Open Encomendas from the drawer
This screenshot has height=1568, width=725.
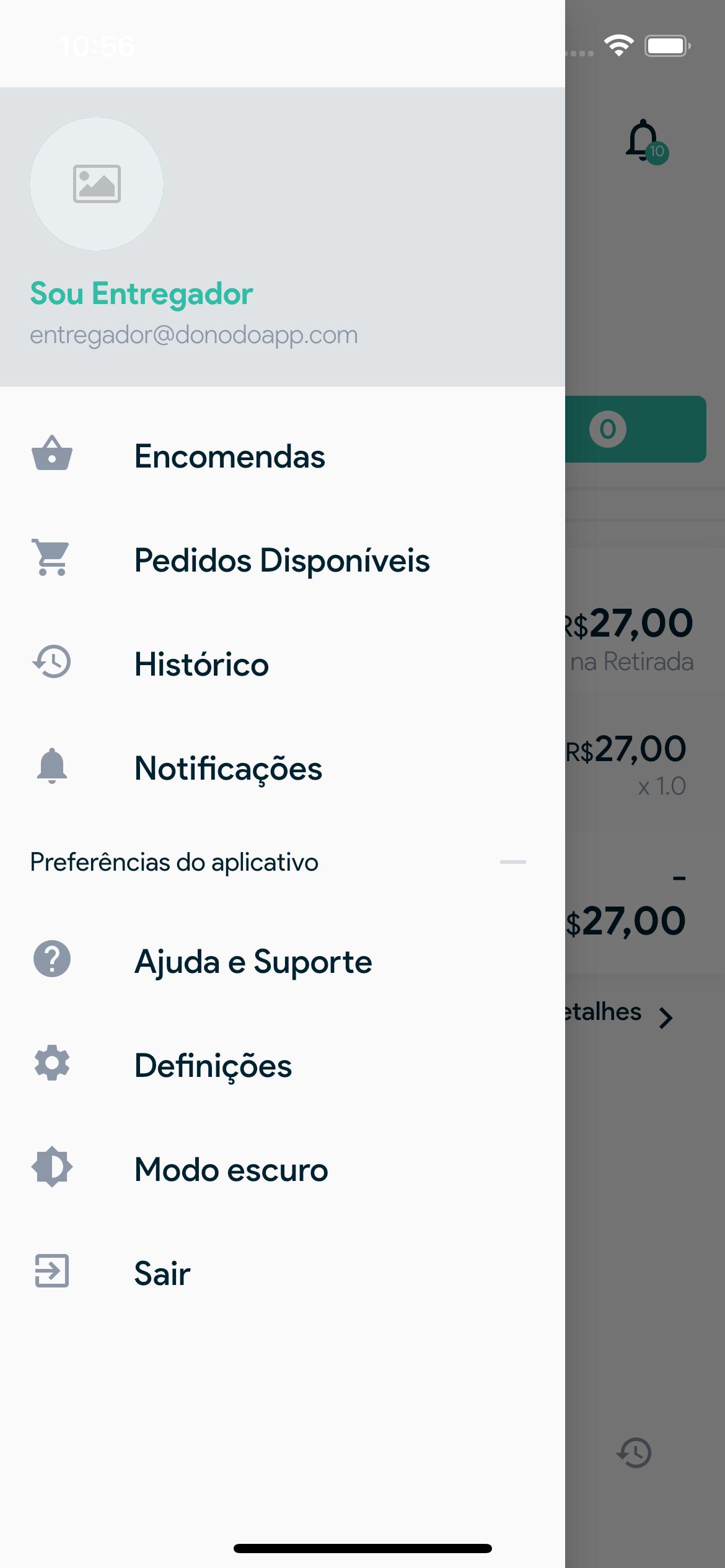(x=282, y=456)
